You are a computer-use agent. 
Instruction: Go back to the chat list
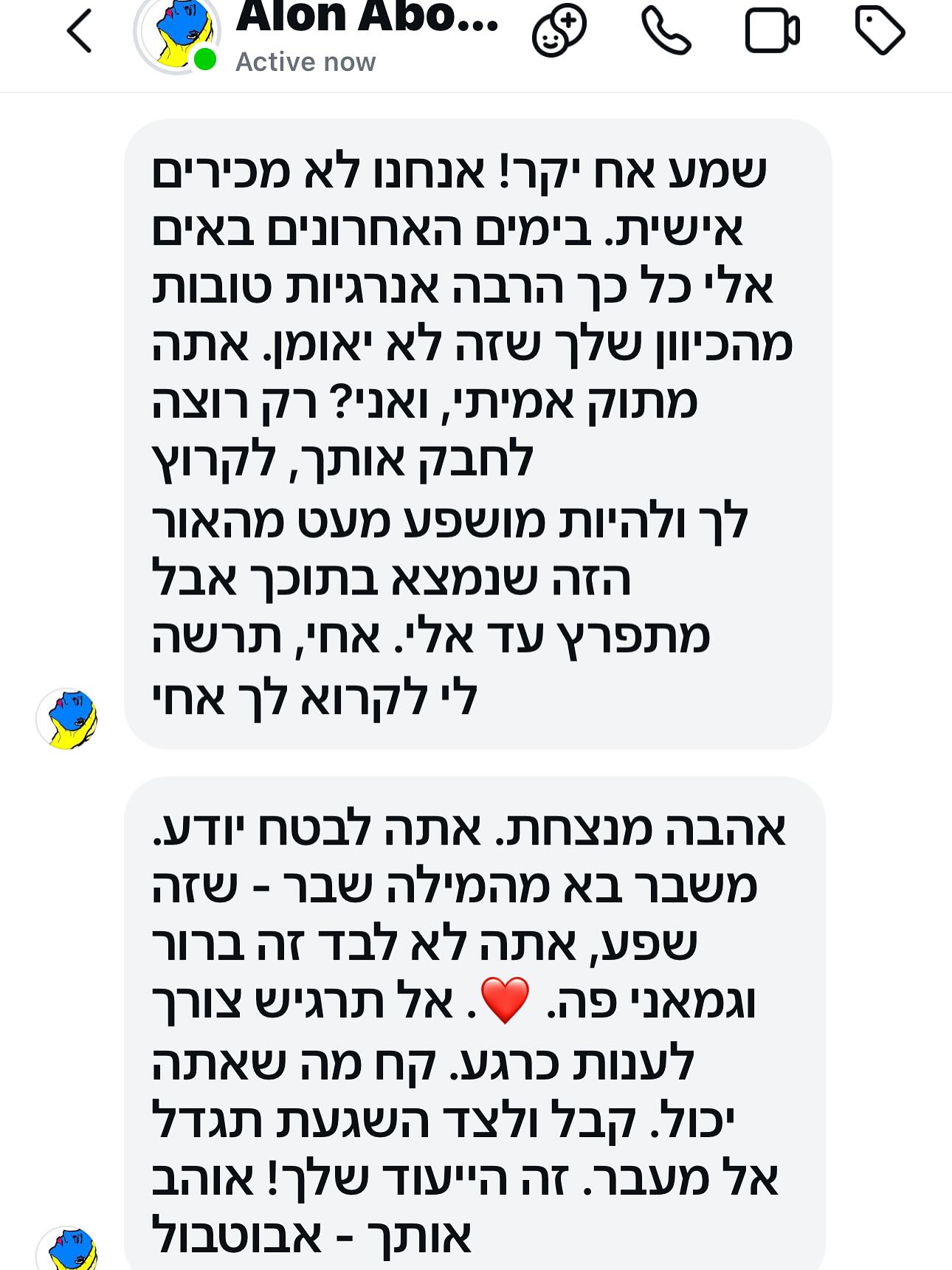[80, 31]
